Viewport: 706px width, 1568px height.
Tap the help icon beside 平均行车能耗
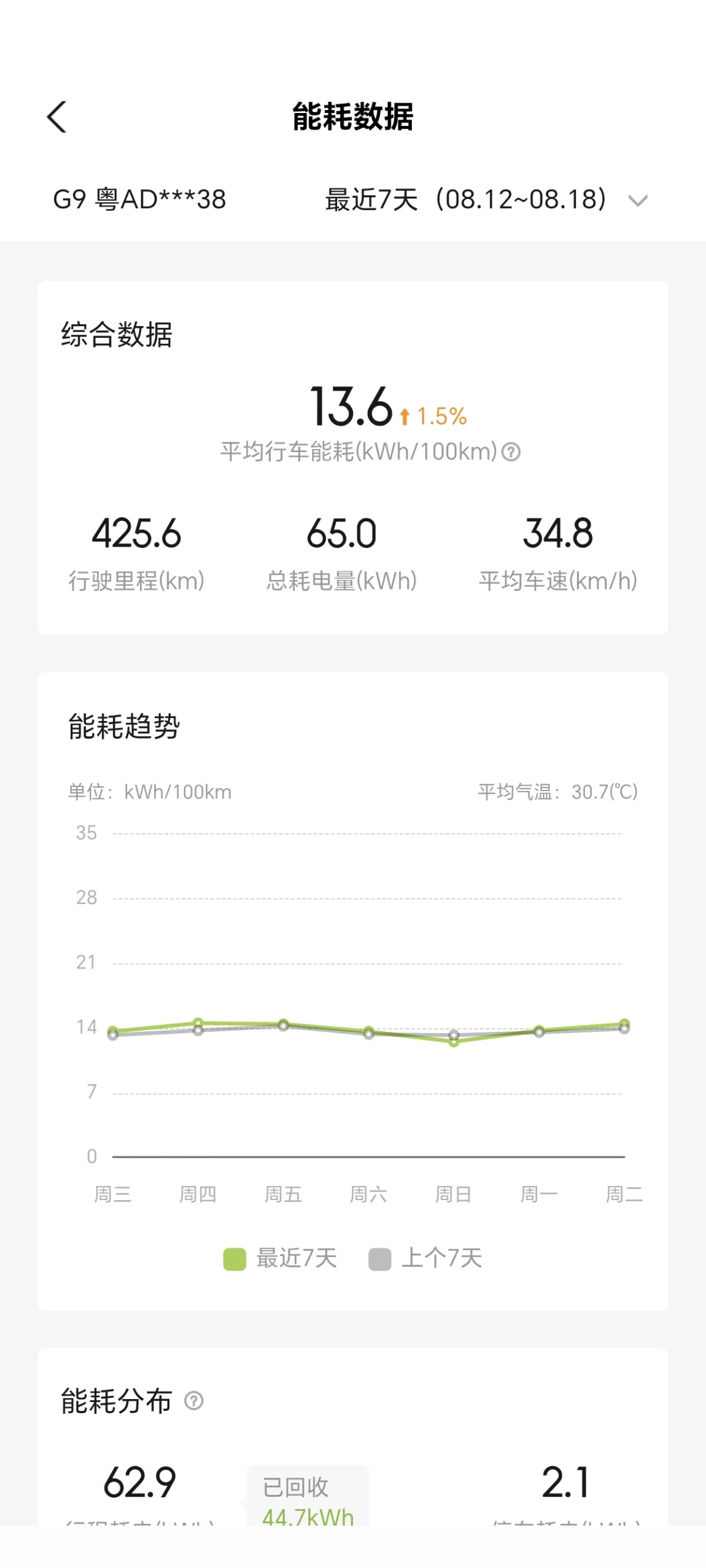pos(511,452)
